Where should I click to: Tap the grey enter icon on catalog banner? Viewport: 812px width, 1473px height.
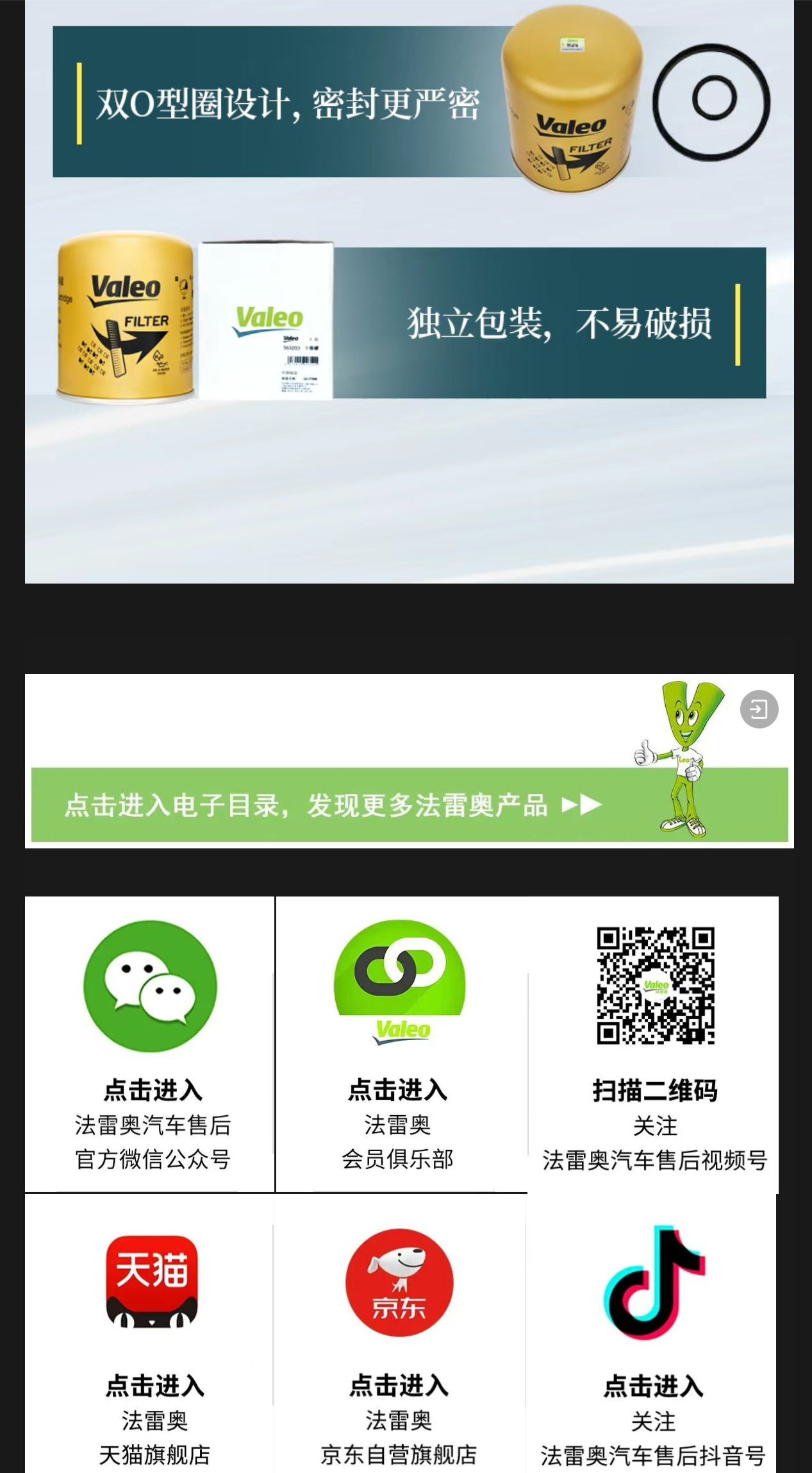tap(759, 709)
